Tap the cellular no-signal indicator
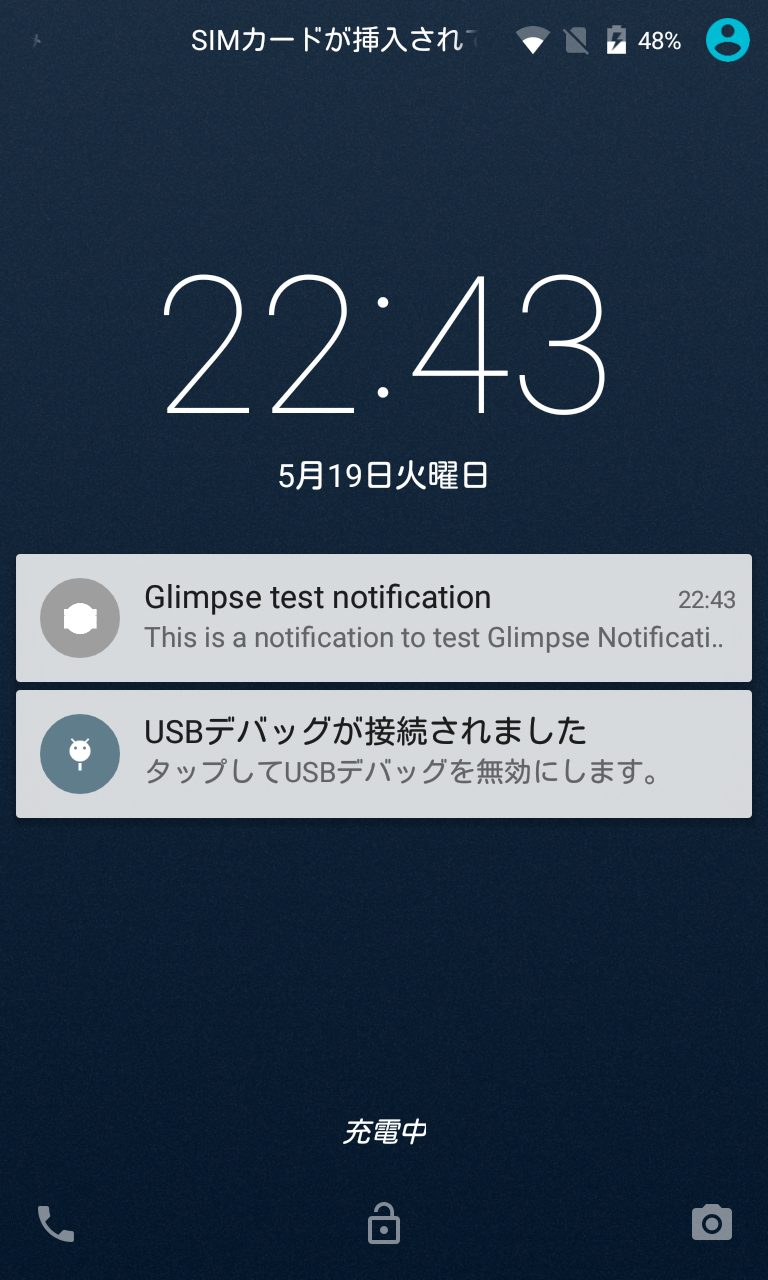 [x=575, y=40]
